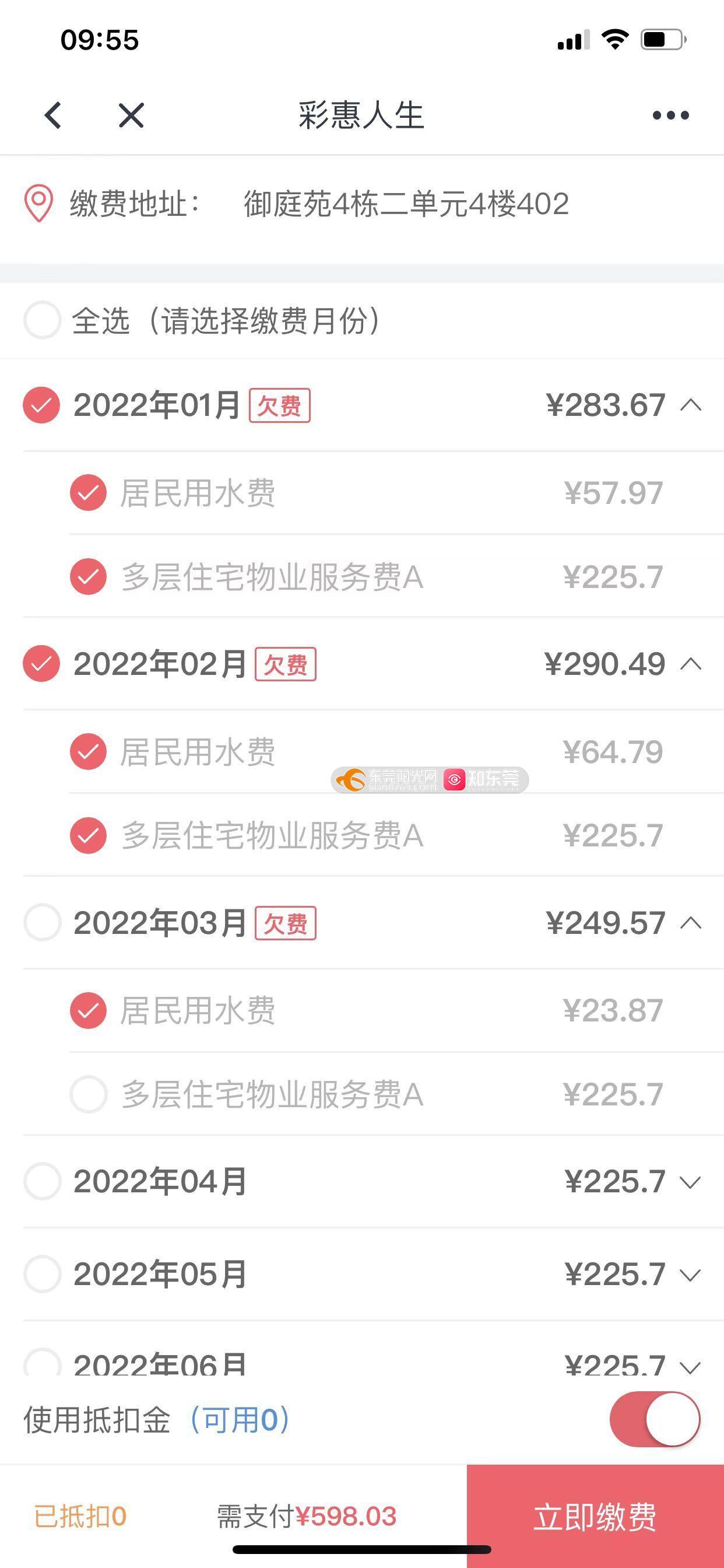724x1568 pixels.
Task: Collapse the 2022年01月 details chevron
Action: (x=691, y=405)
